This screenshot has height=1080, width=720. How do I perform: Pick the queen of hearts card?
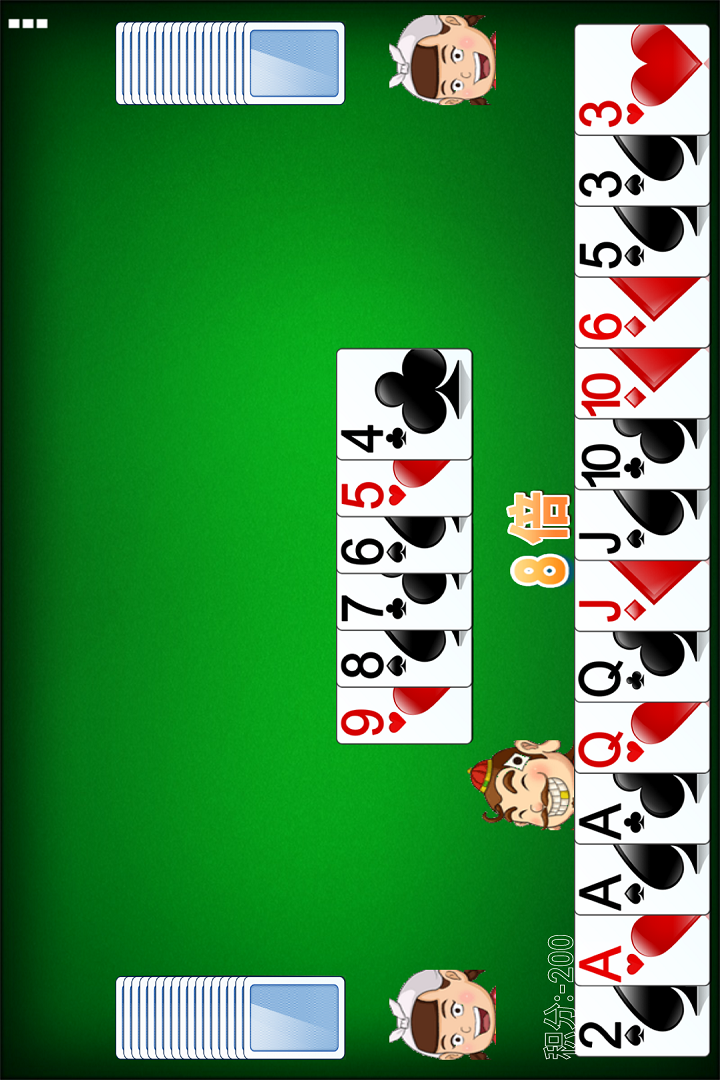(x=642, y=738)
